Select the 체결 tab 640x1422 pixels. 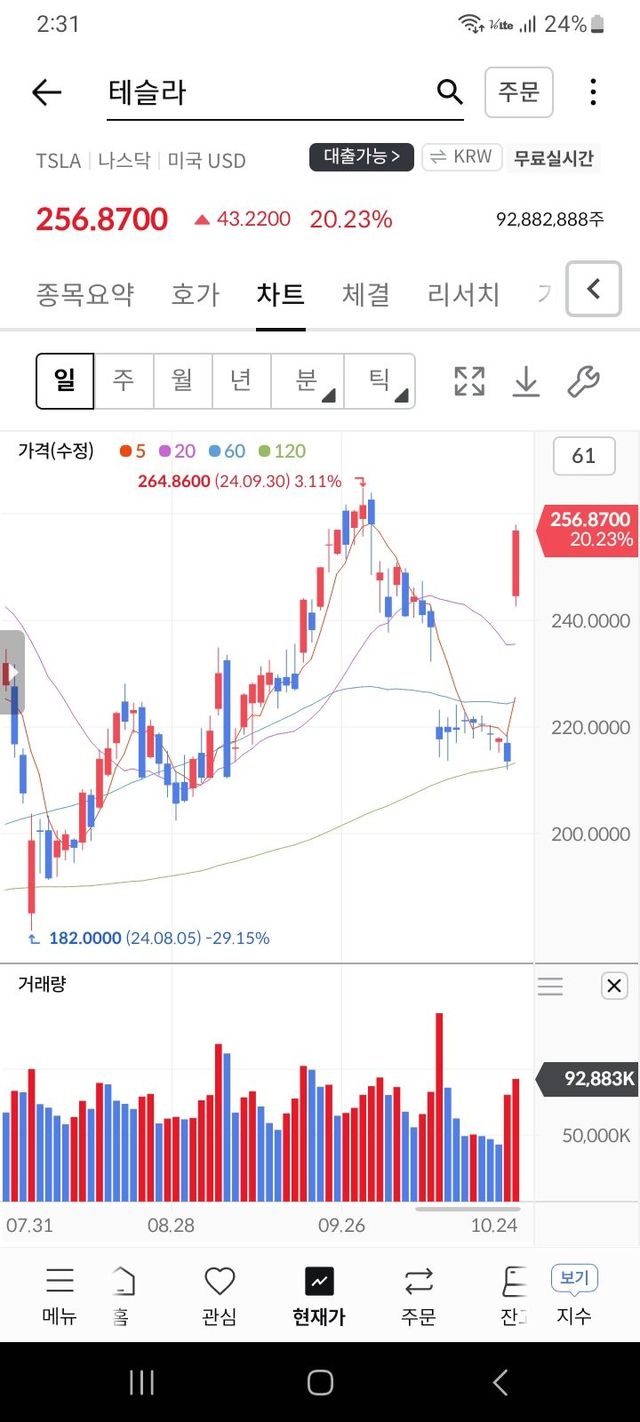pos(366,294)
